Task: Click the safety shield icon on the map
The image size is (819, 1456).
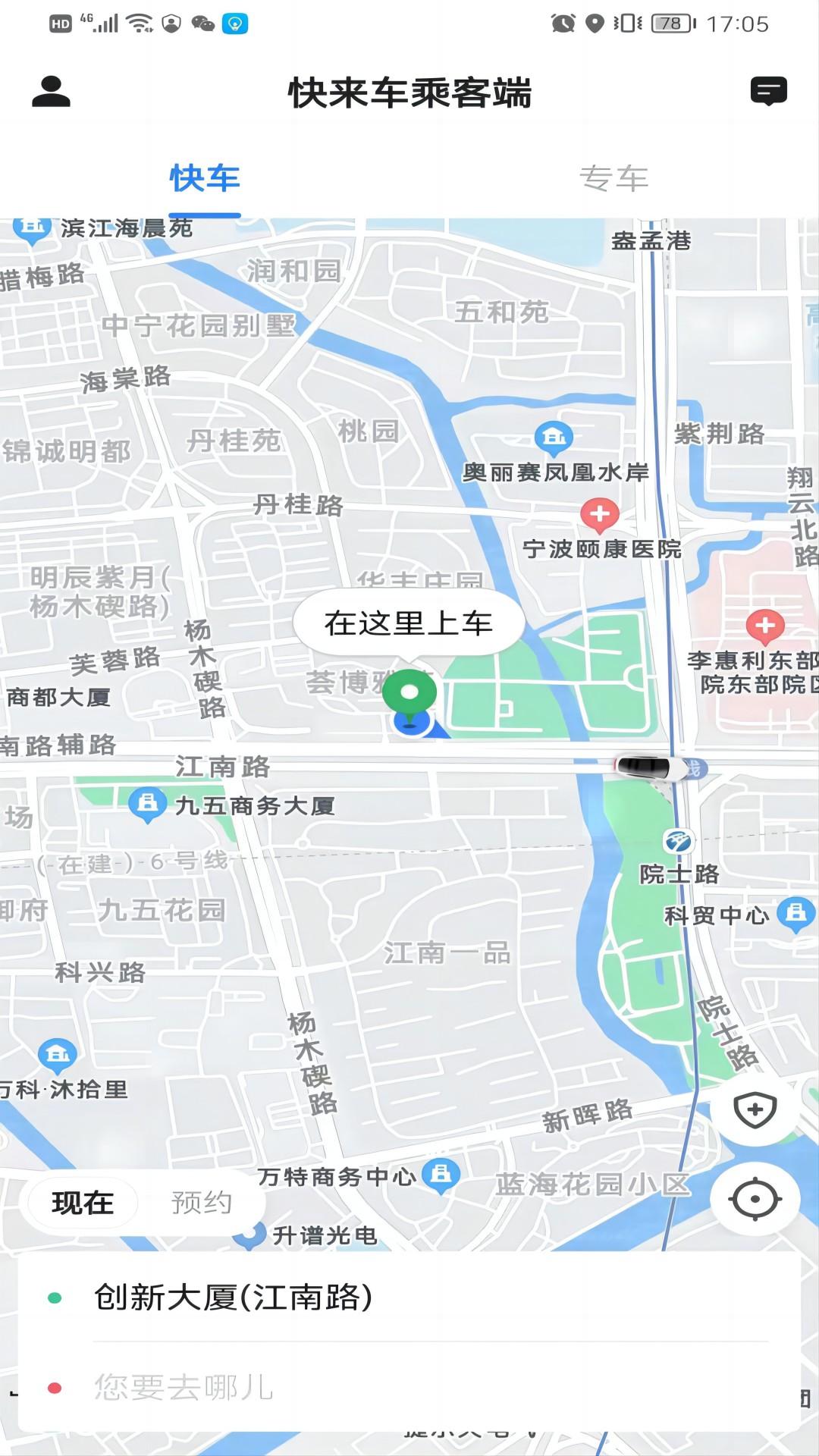Action: point(755,1110)
